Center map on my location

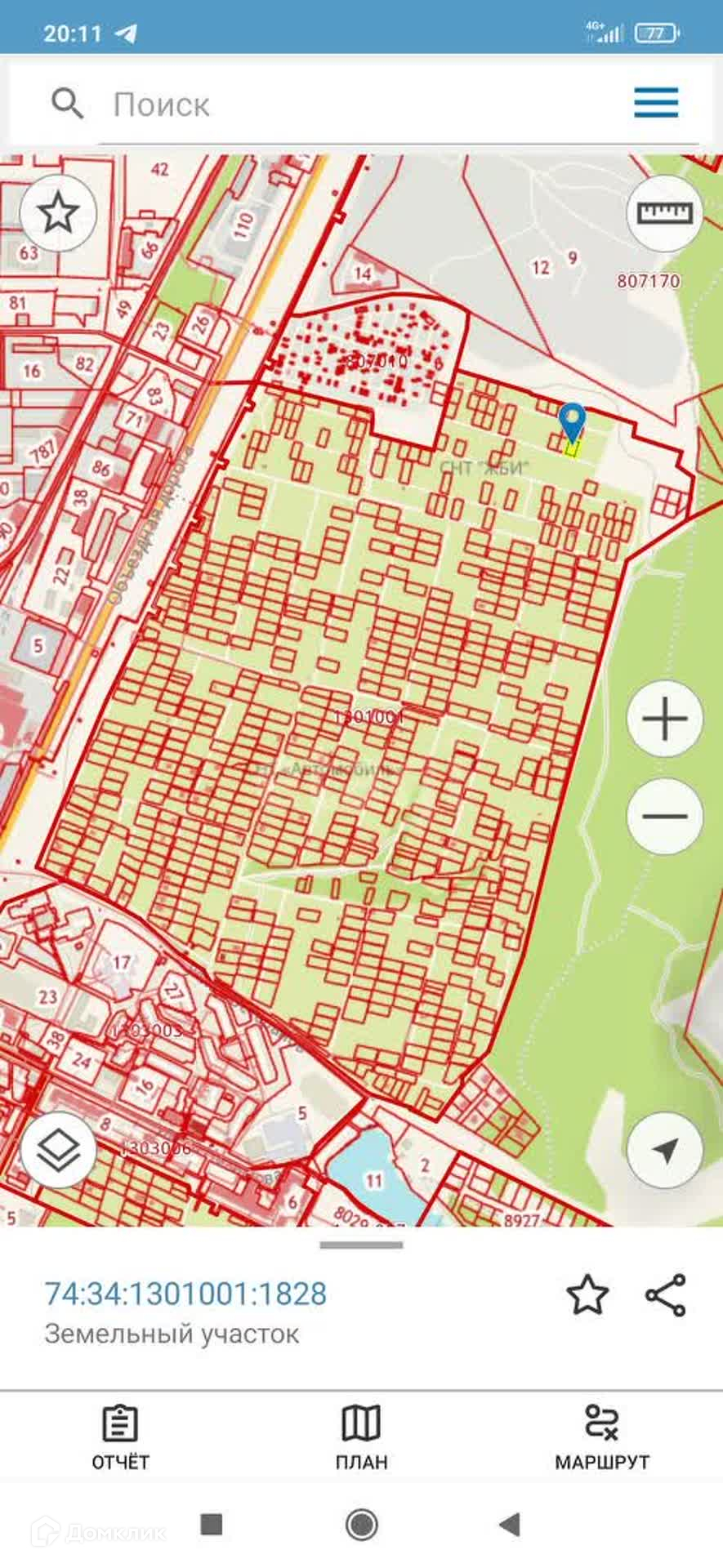point(664,1151)
